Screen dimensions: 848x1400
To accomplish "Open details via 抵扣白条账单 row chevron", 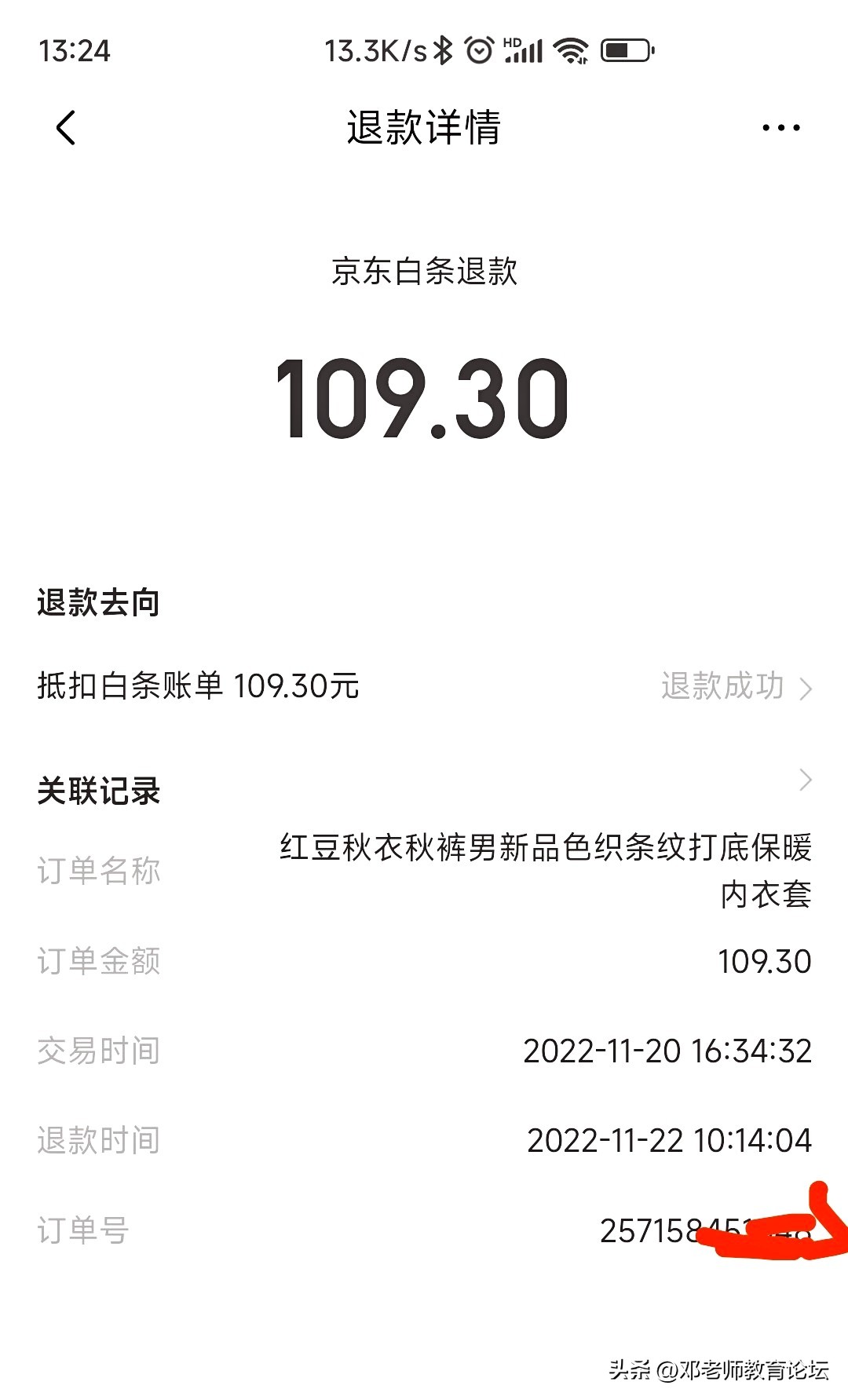I will click(806, 689).
